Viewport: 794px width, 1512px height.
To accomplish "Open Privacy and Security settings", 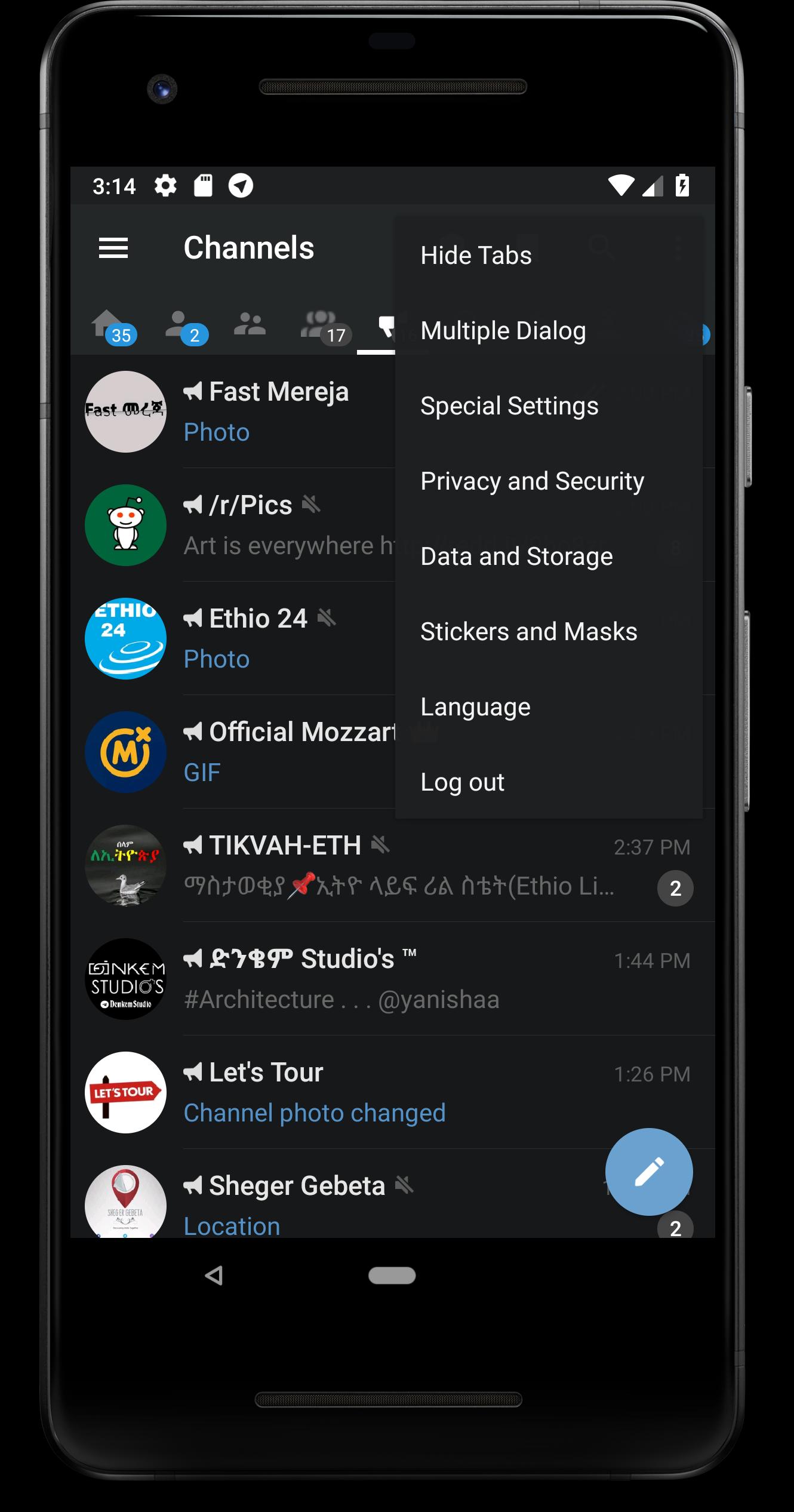I will [x=532, y=481].
